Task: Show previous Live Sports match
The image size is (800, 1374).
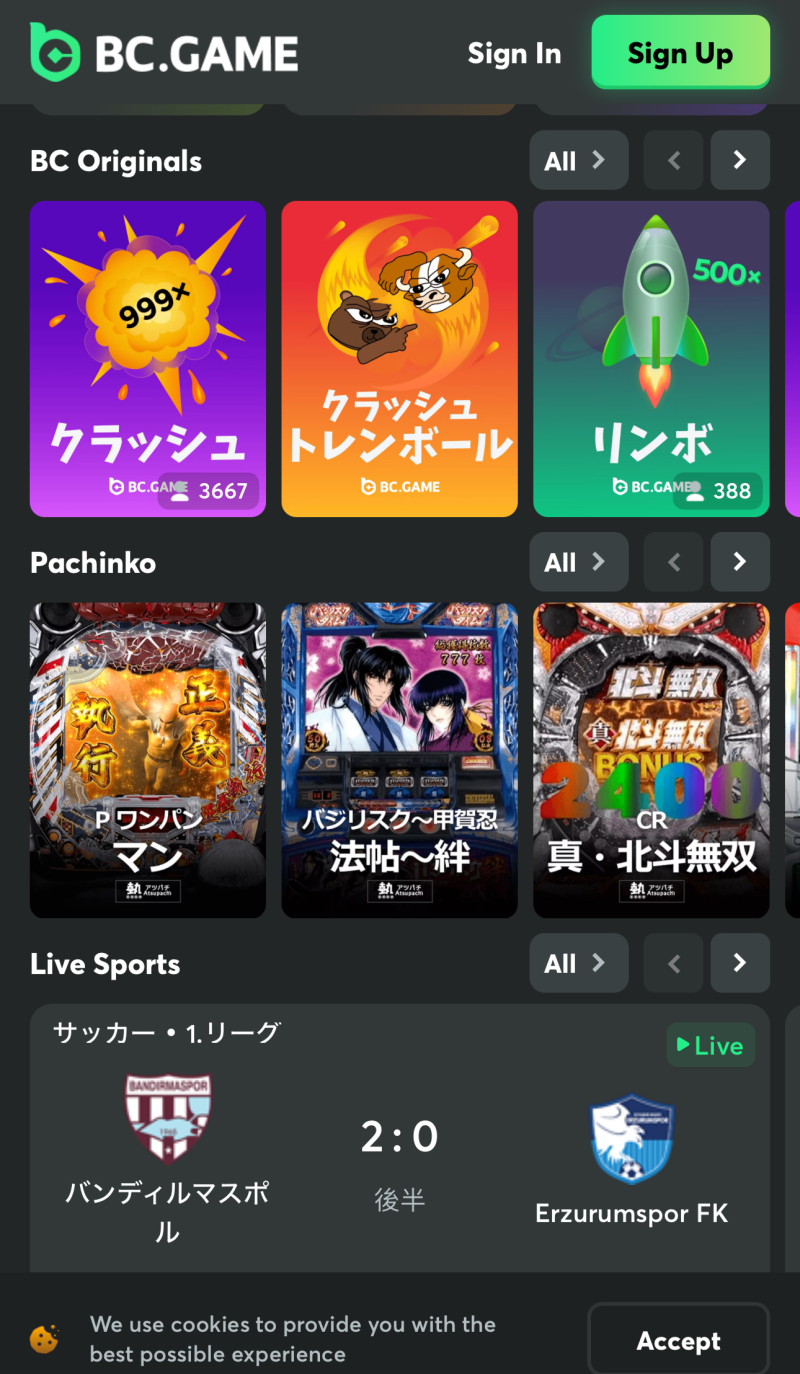Action: pyautogui.click(x=674, y=963)
